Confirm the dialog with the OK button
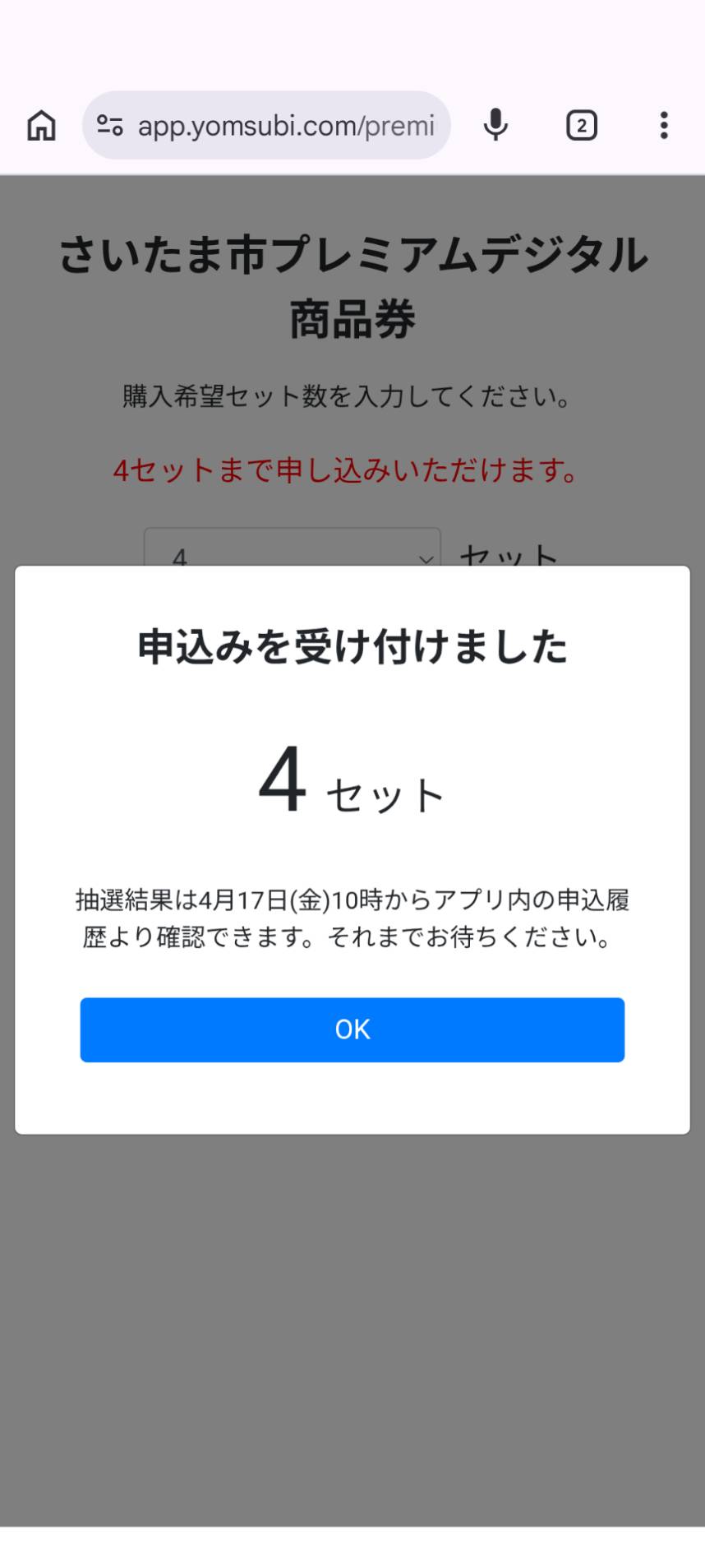 point(352,1029)
